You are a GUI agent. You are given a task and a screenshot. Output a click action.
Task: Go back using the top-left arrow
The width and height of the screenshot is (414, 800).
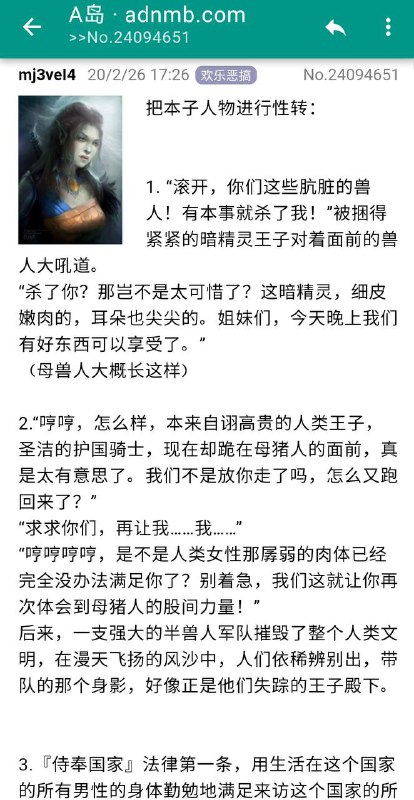pyautogui.click(x=32, y=27)
